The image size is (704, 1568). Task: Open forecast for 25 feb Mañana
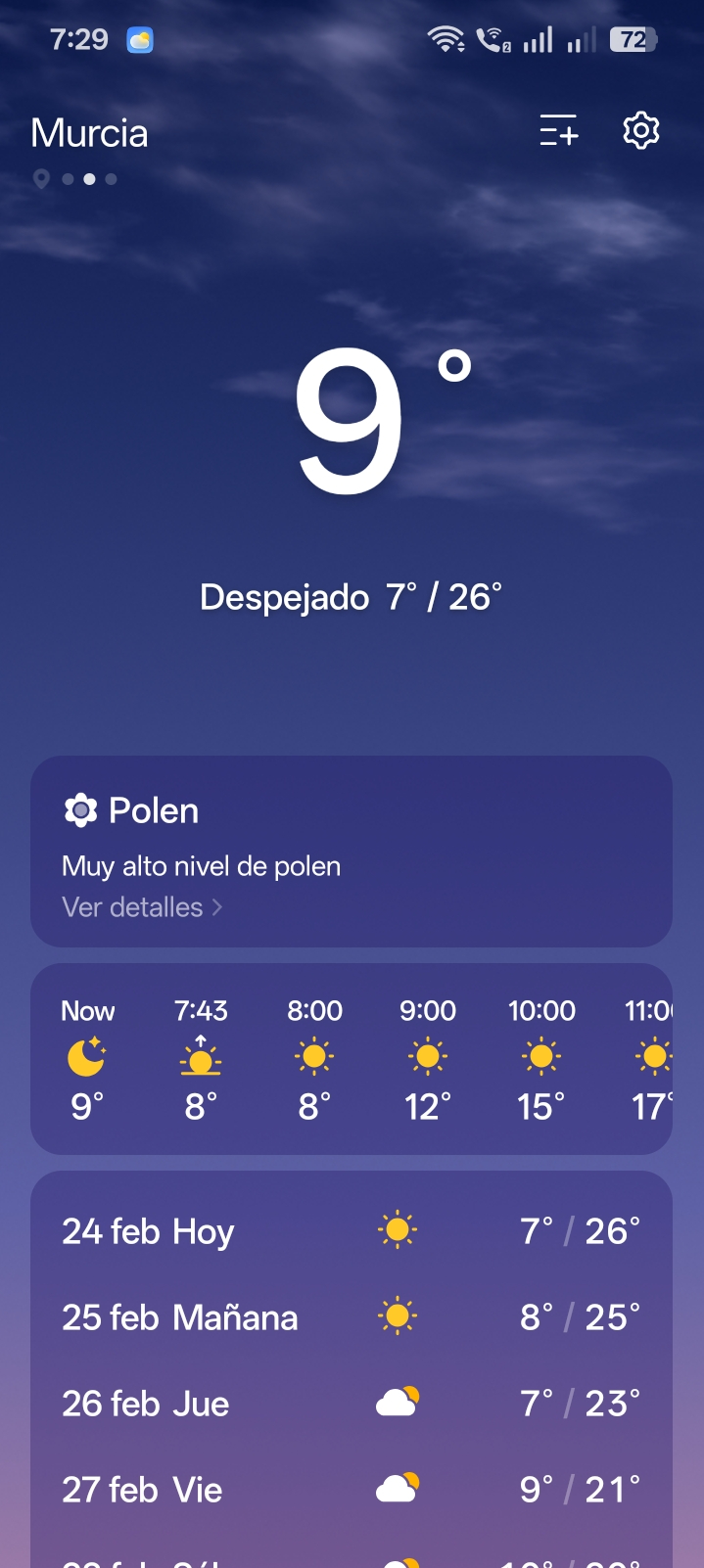(351, 1317)
